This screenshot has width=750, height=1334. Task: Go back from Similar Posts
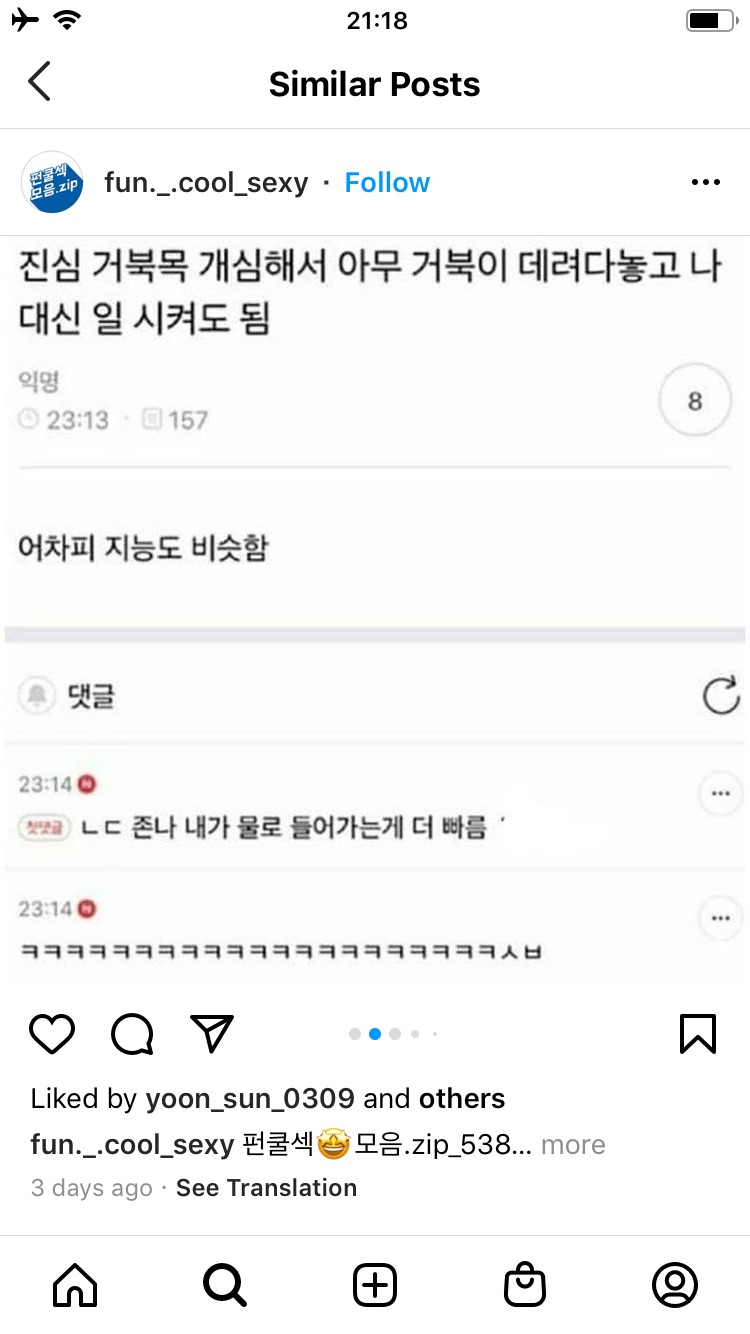click(x=39, y=83)
